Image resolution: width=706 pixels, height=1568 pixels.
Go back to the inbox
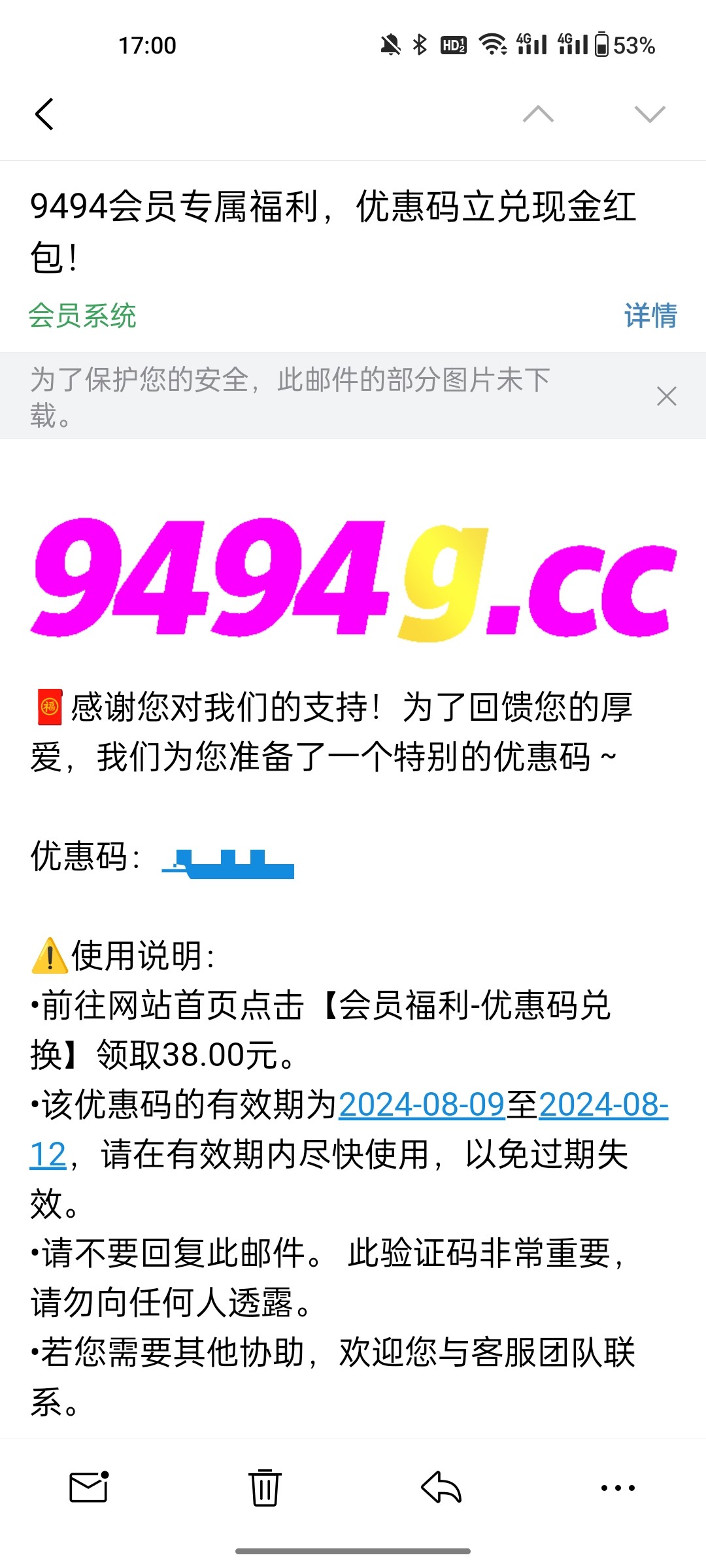44,114
